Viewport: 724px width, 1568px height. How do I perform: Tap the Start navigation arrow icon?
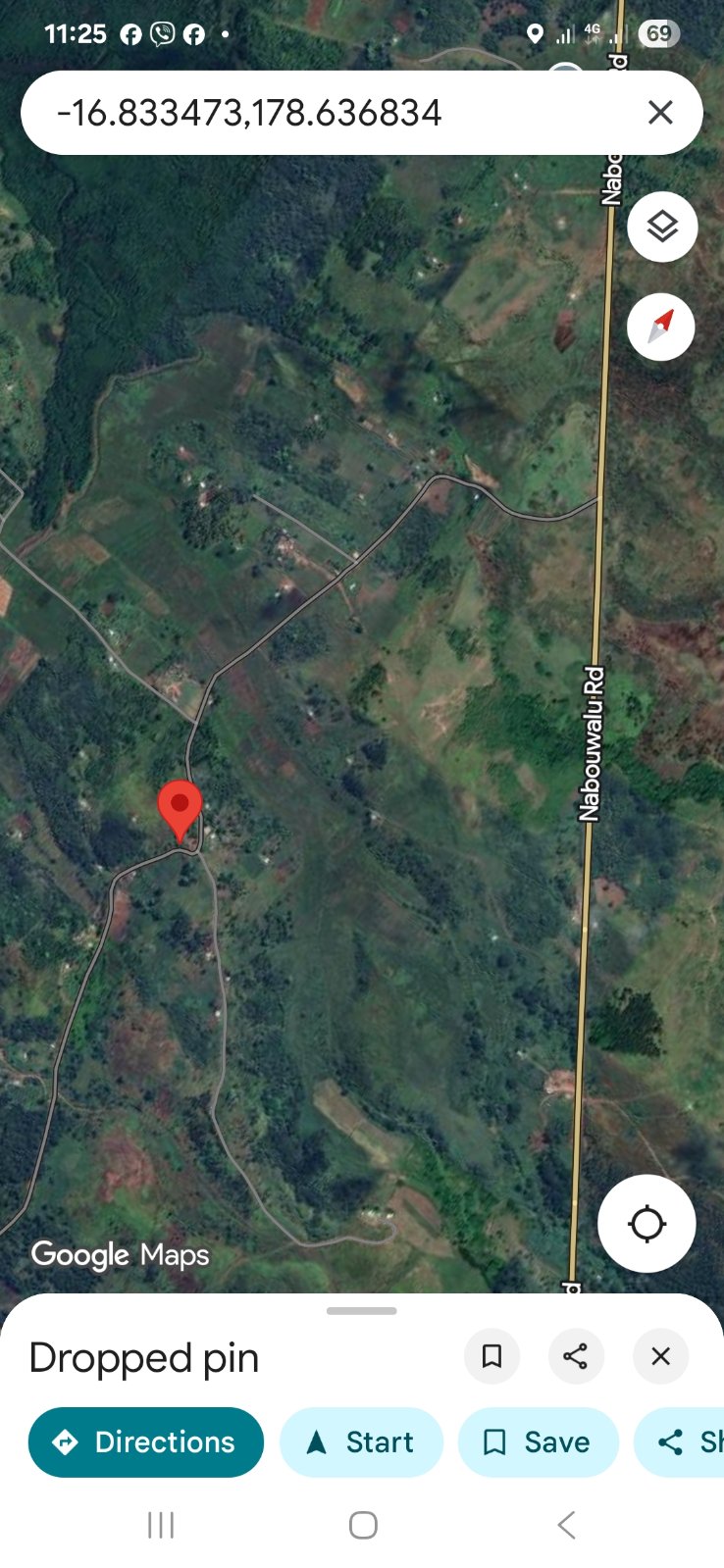coord(318,1442)
